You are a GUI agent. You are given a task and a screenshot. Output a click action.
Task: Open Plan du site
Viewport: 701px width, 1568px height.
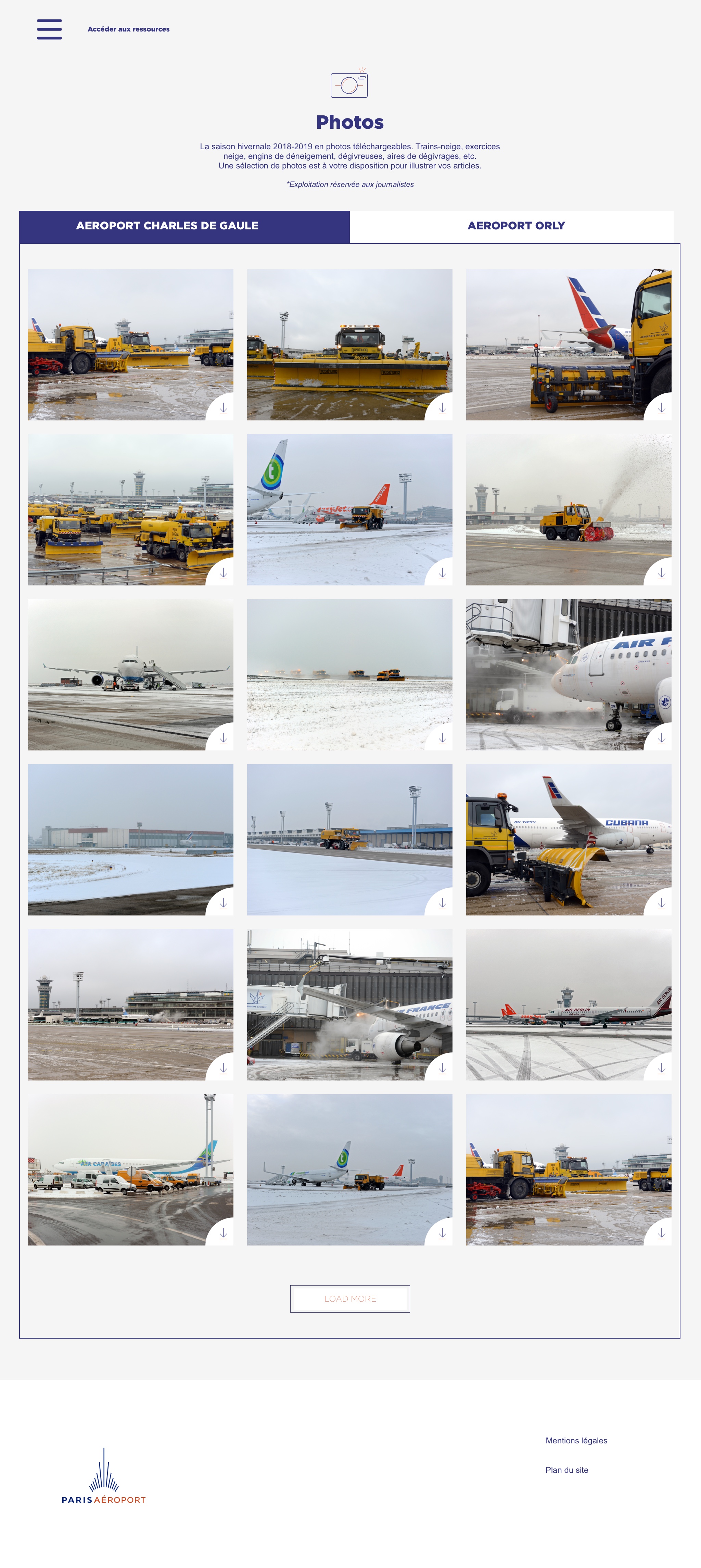pos(566,1469)
